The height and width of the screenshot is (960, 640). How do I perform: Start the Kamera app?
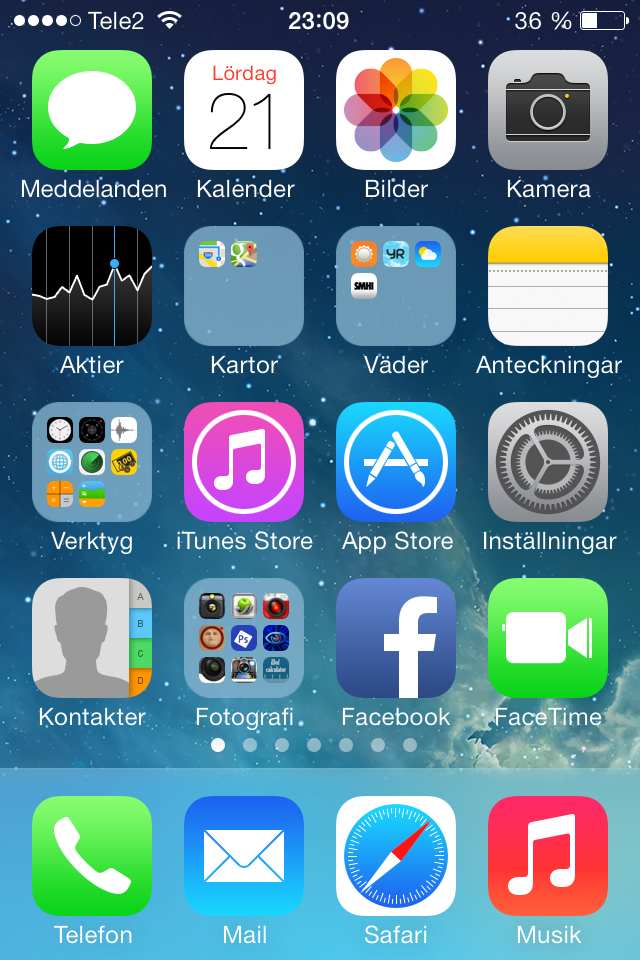tap(548, 110)
